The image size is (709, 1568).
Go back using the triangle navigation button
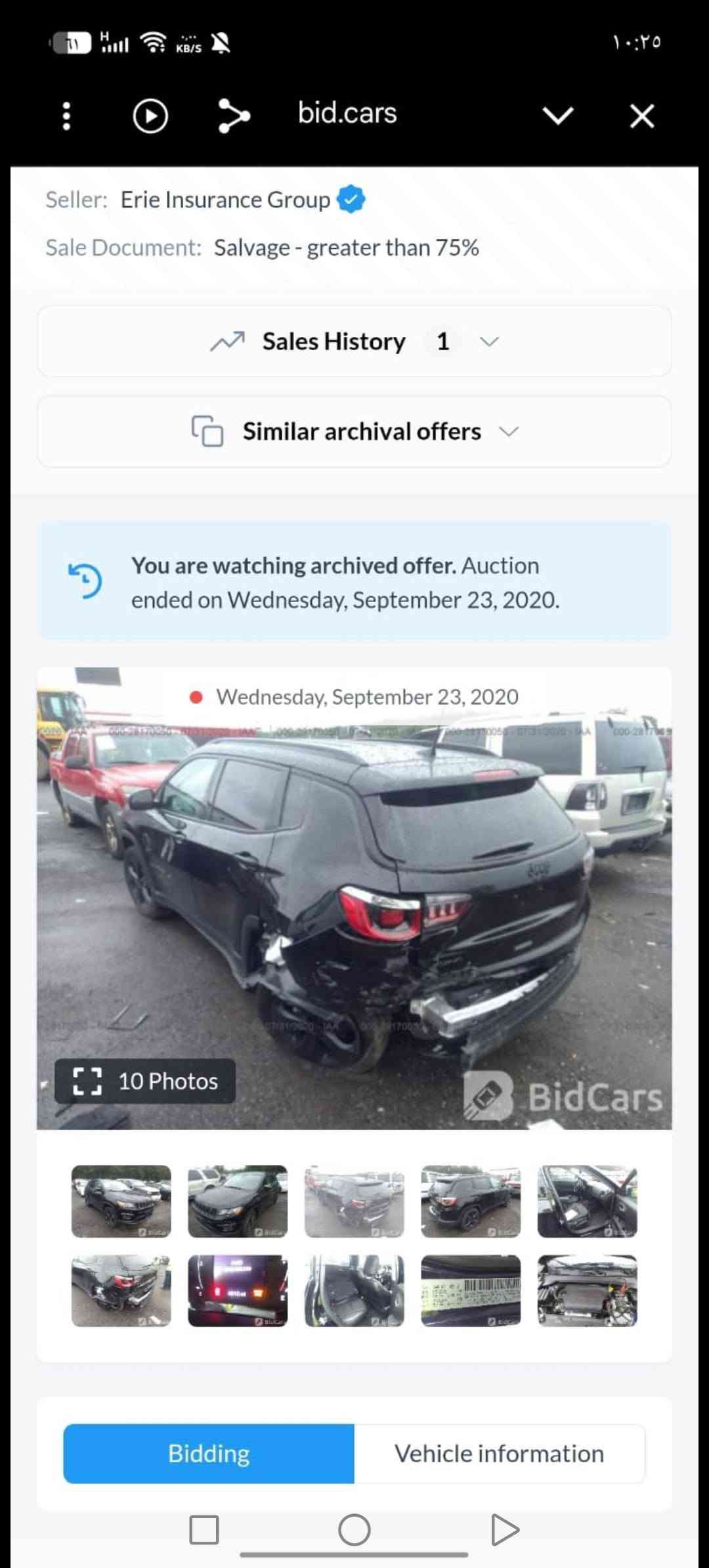point(505,1530)
